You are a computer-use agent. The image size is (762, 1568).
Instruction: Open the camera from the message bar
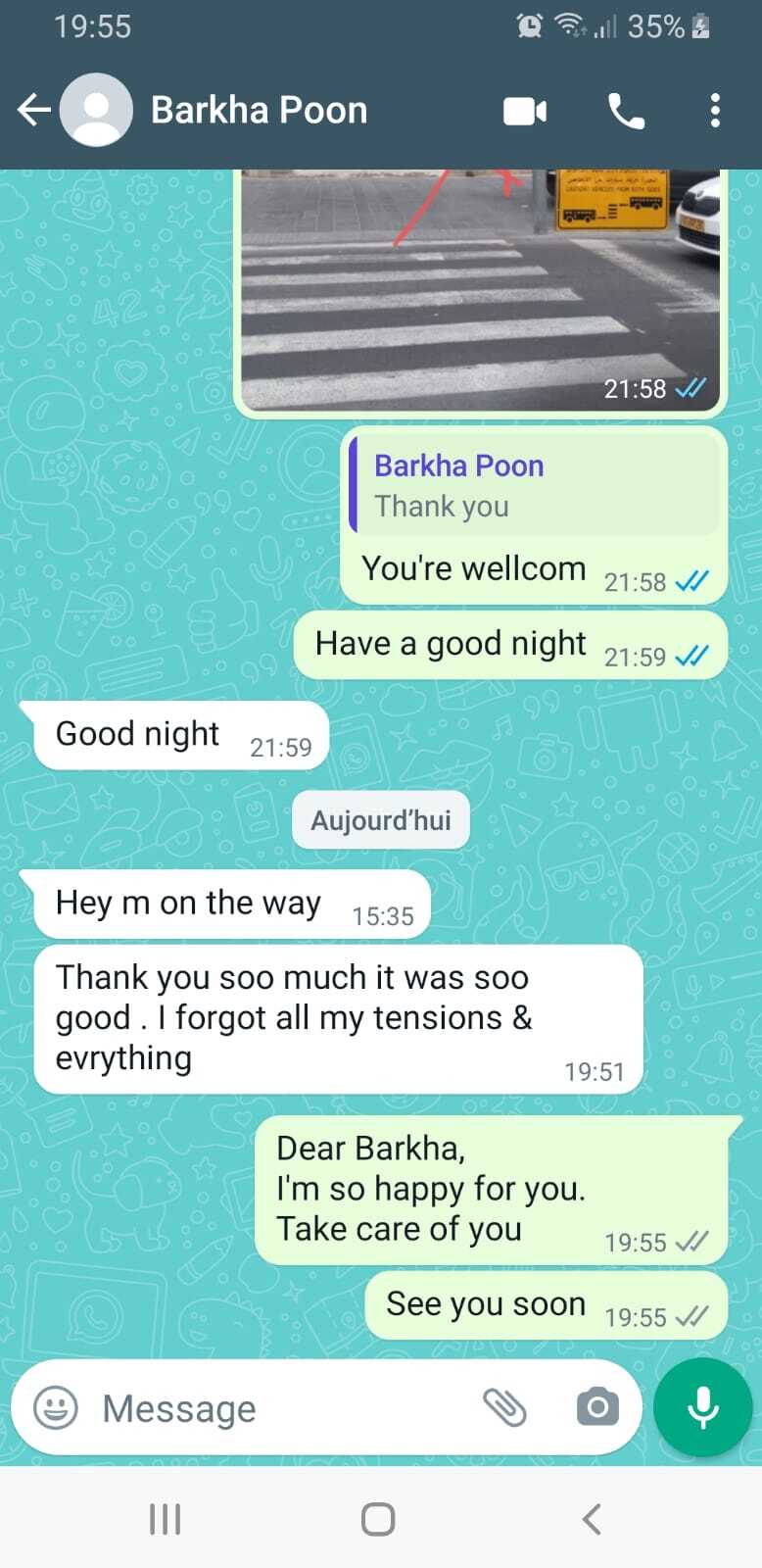pyautogui.click(x=597, y=1408)
